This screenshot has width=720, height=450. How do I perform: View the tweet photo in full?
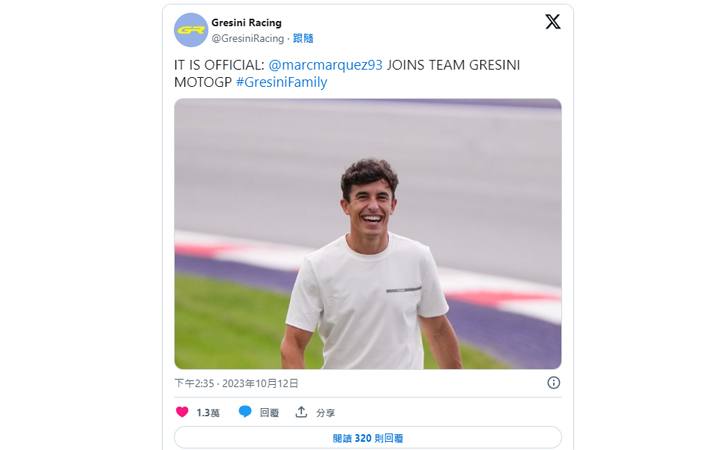tap(367, 234)
